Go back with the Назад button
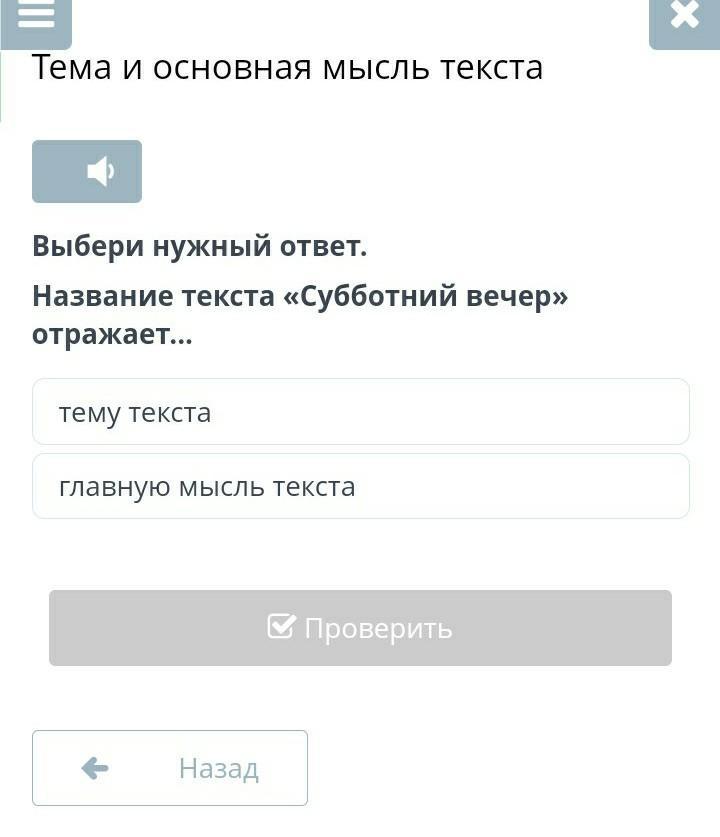Viewport: 720px width, 837px height. click(x=170, y=768)
